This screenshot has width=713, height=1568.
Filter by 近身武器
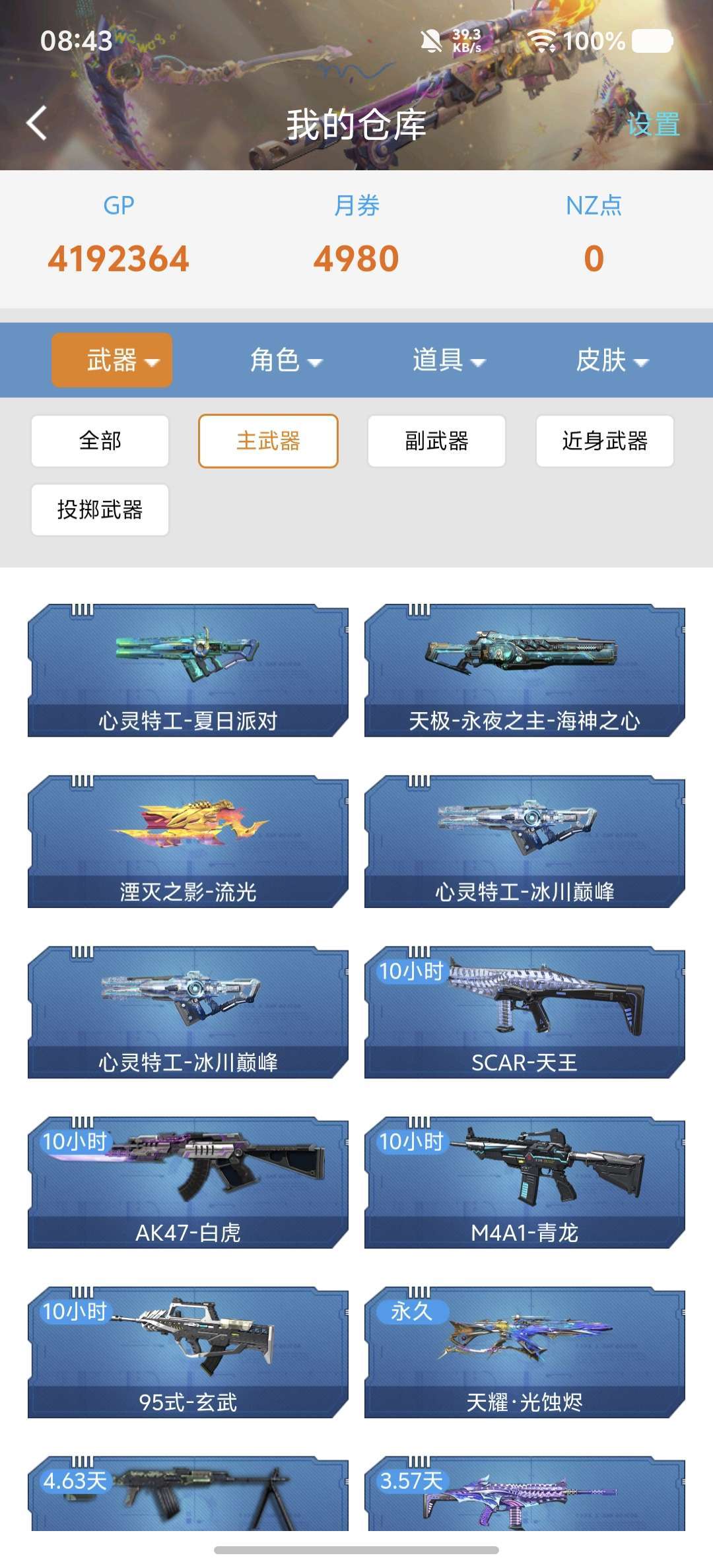click(x=605, y=441)
